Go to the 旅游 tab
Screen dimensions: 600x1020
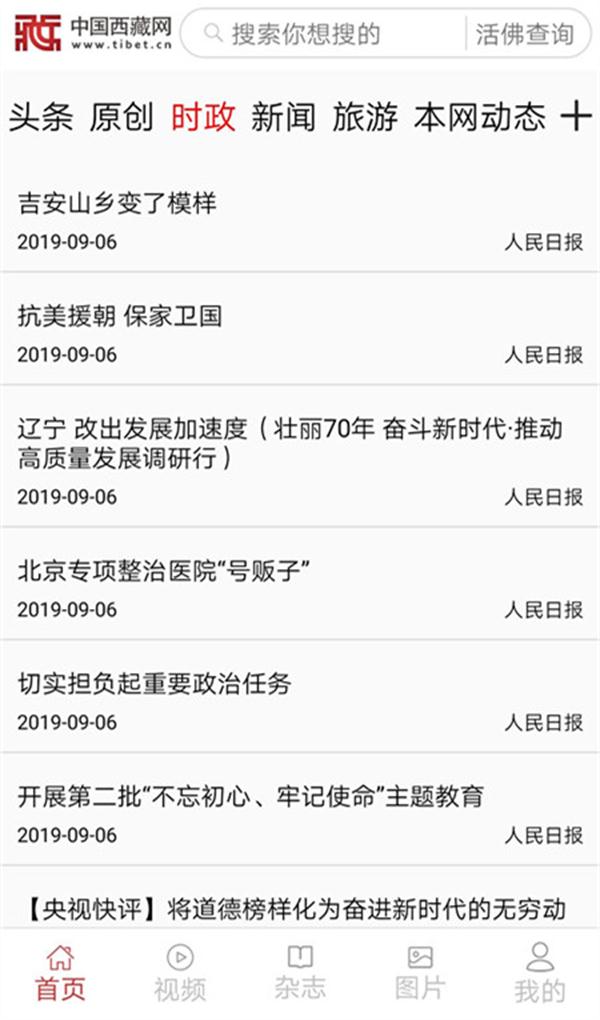coord(365,118)
